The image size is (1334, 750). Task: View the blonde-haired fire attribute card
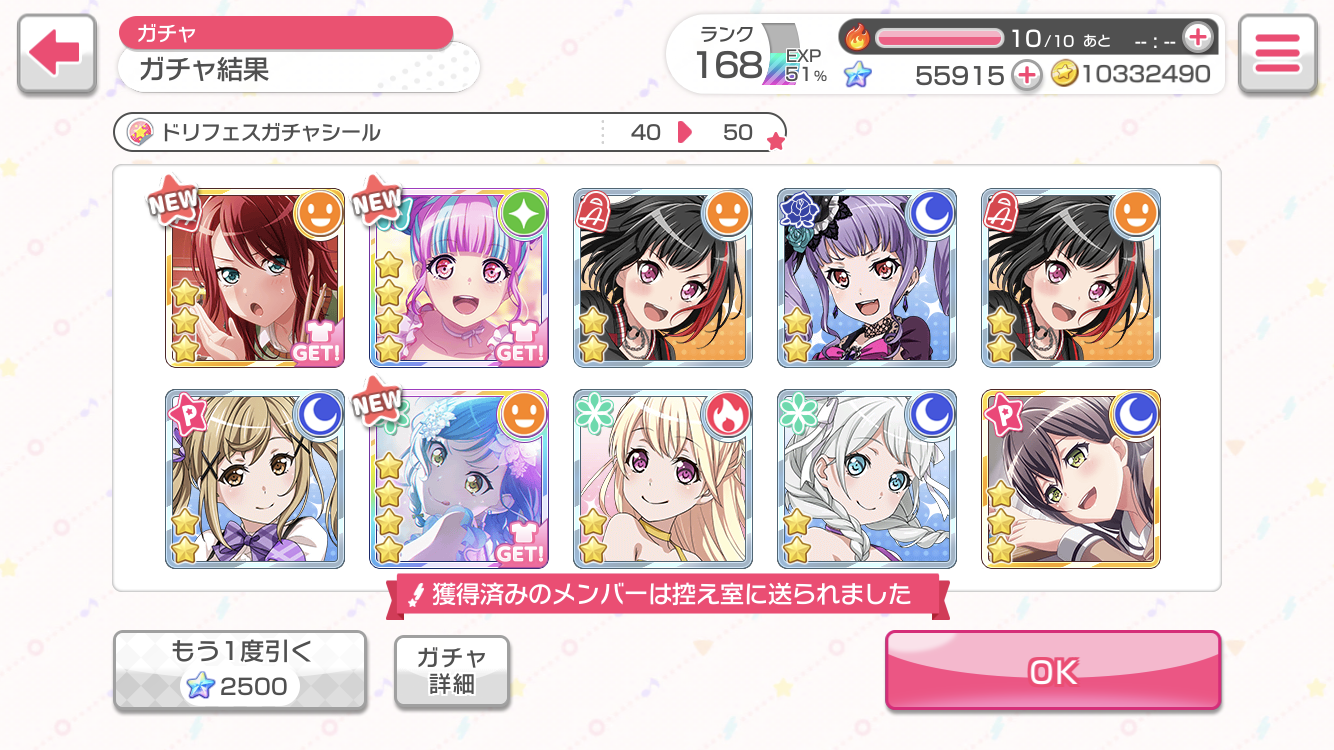[x=663, y=479]
